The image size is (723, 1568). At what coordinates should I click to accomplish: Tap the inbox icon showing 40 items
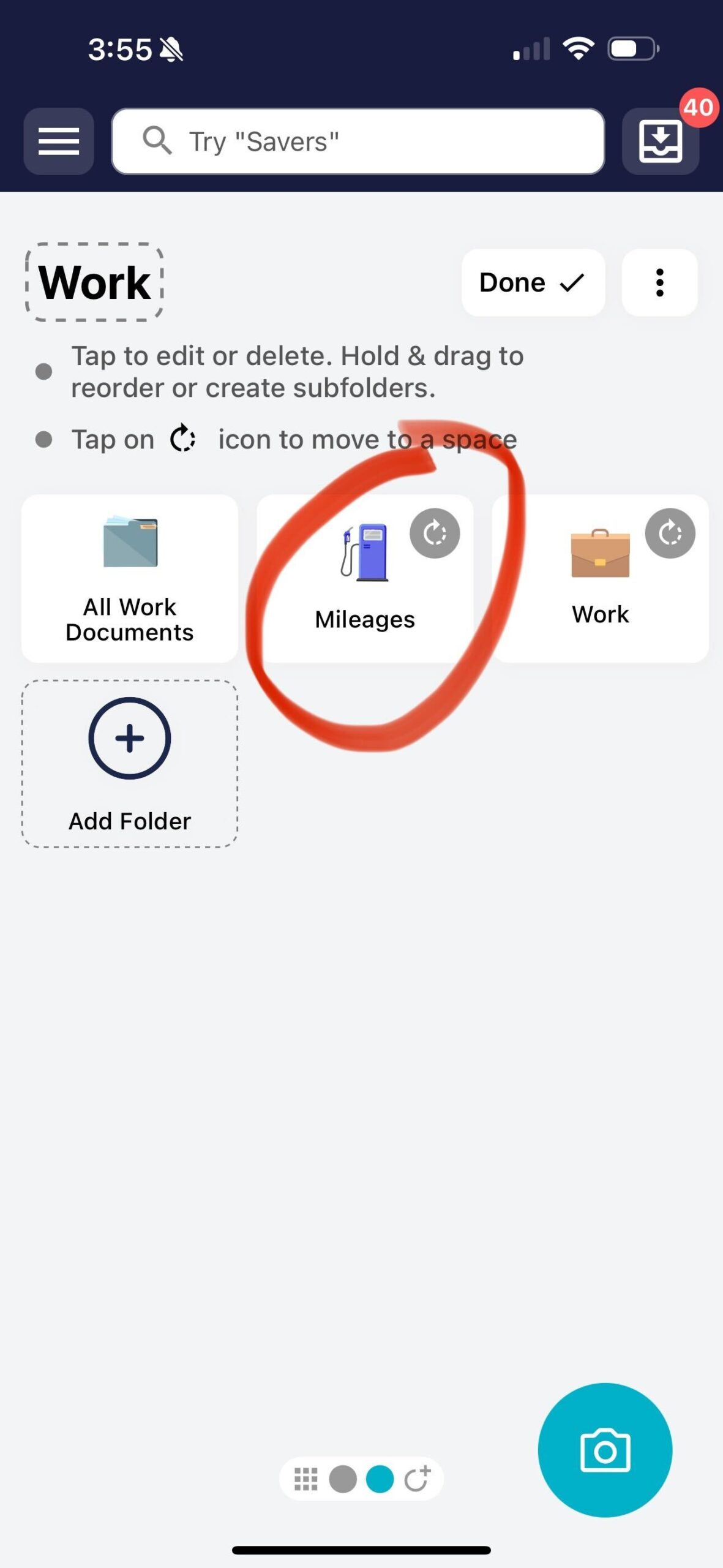pos(660,141)
